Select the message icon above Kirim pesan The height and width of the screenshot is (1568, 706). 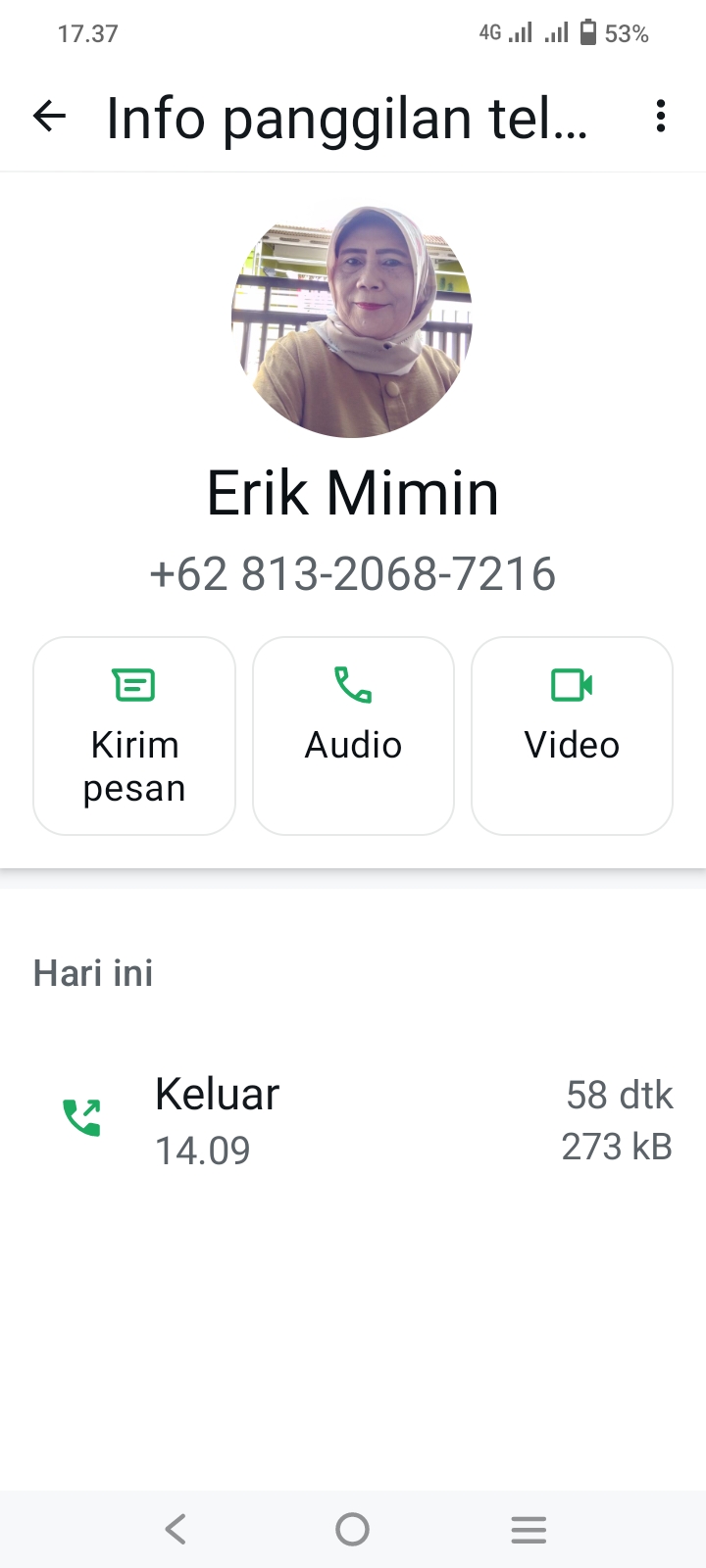tap(133, 686)
